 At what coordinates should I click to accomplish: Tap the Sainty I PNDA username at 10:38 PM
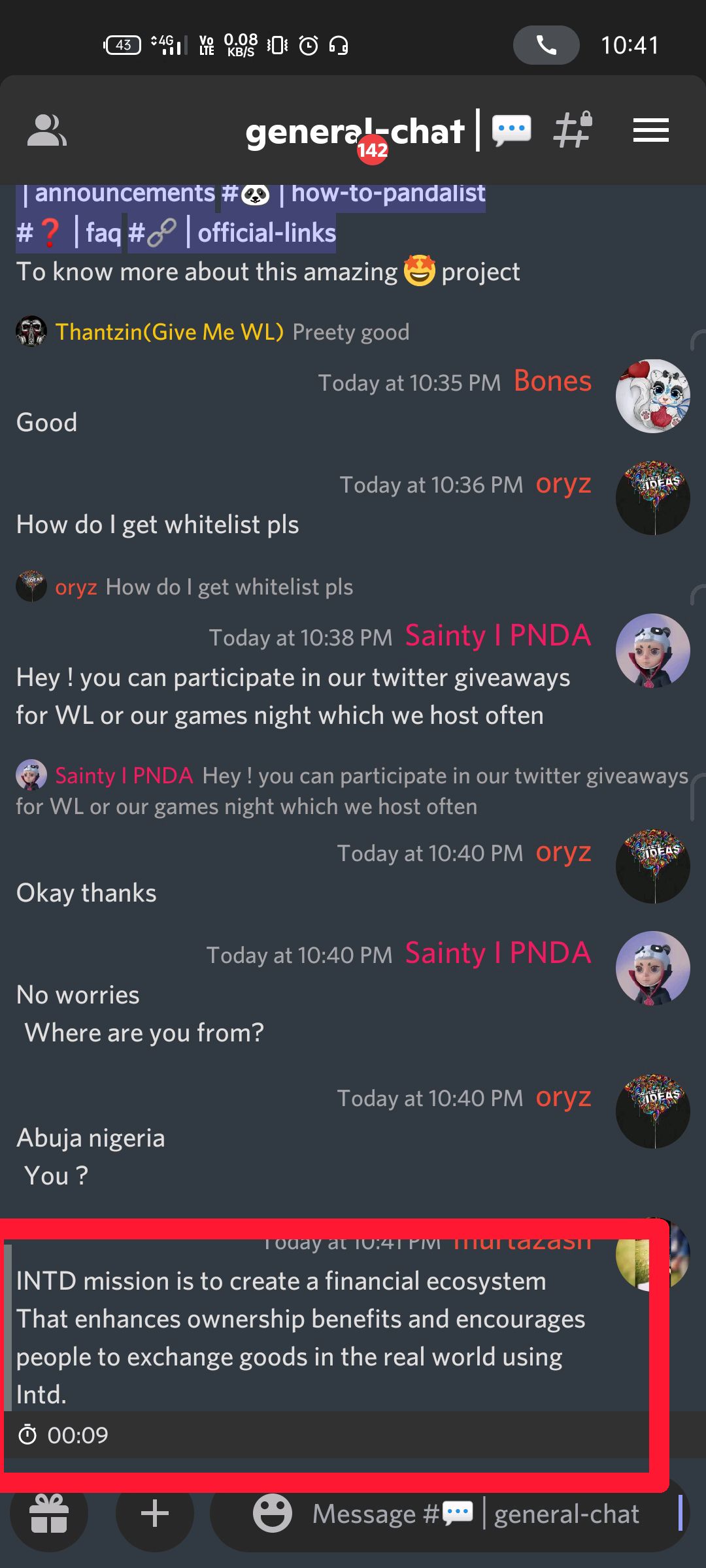(x=498, y=636)
